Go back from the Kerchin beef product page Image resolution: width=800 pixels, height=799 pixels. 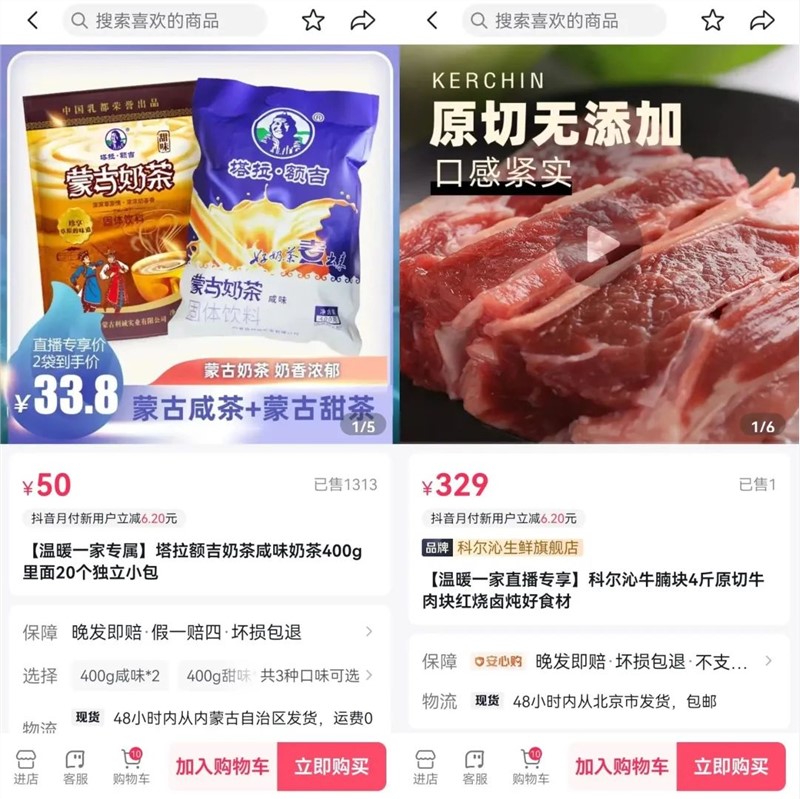tap(431, 20)
